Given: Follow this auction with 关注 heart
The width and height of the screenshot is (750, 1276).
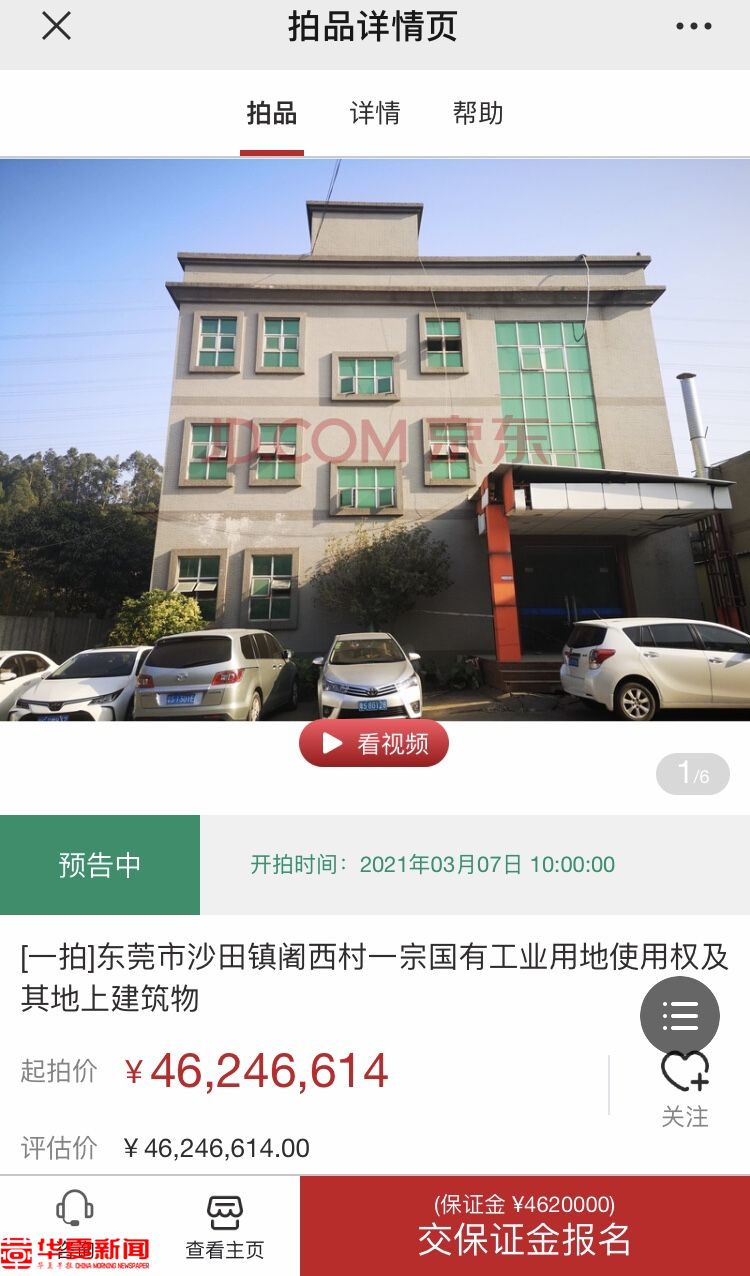Looking at the screenshot, I should point(685,1086).
